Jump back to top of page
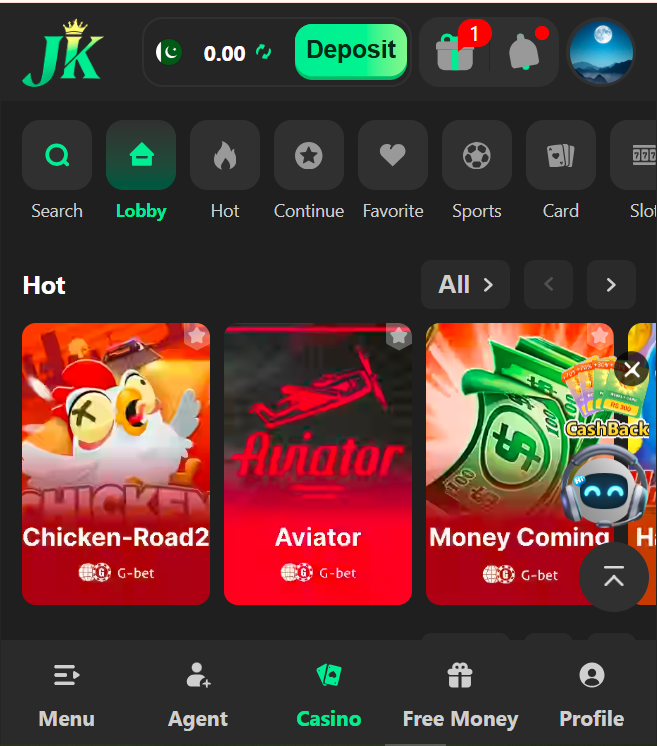 click(614, 578)
